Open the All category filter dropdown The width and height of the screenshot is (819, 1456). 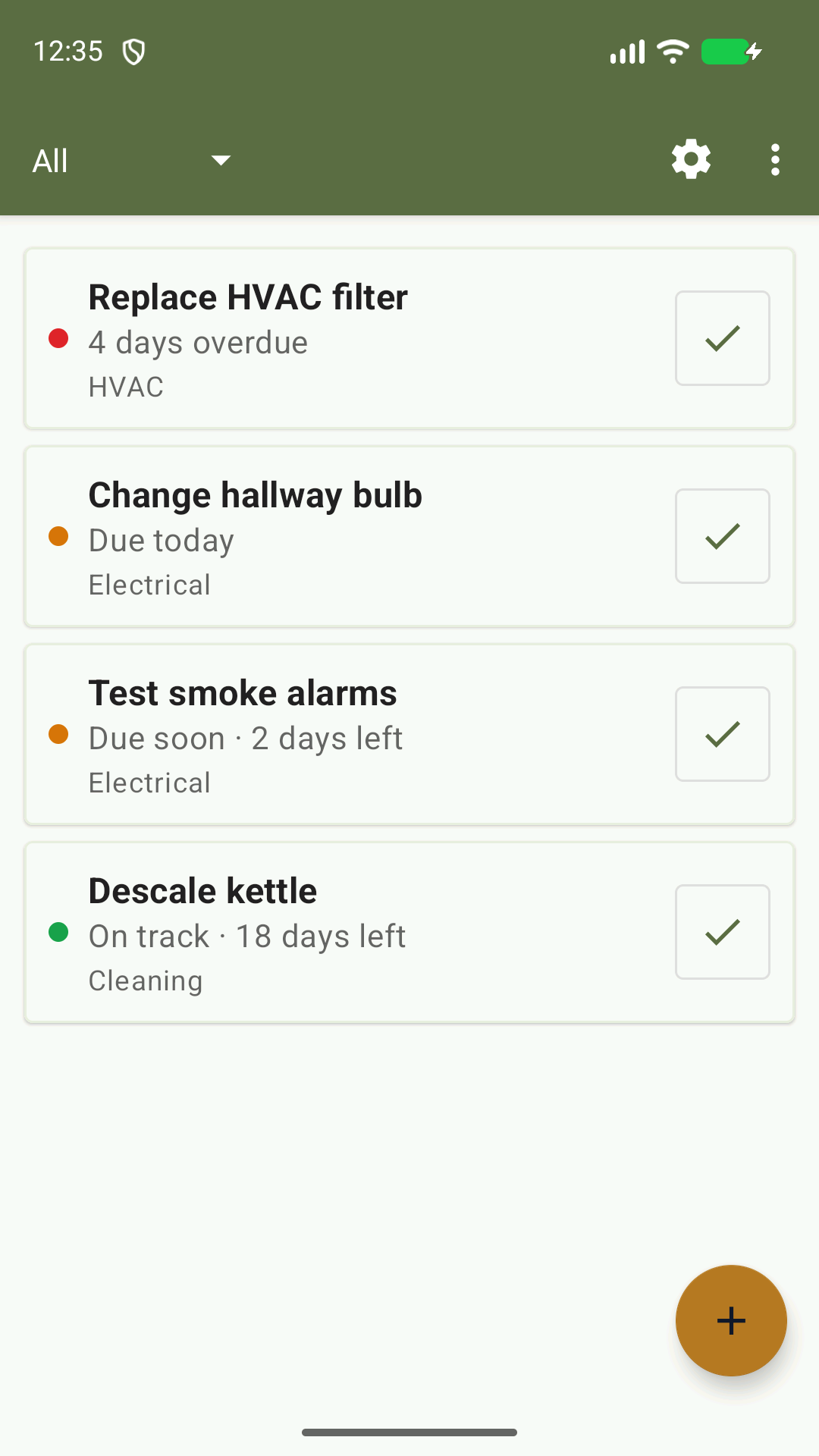tap(131, 160)
